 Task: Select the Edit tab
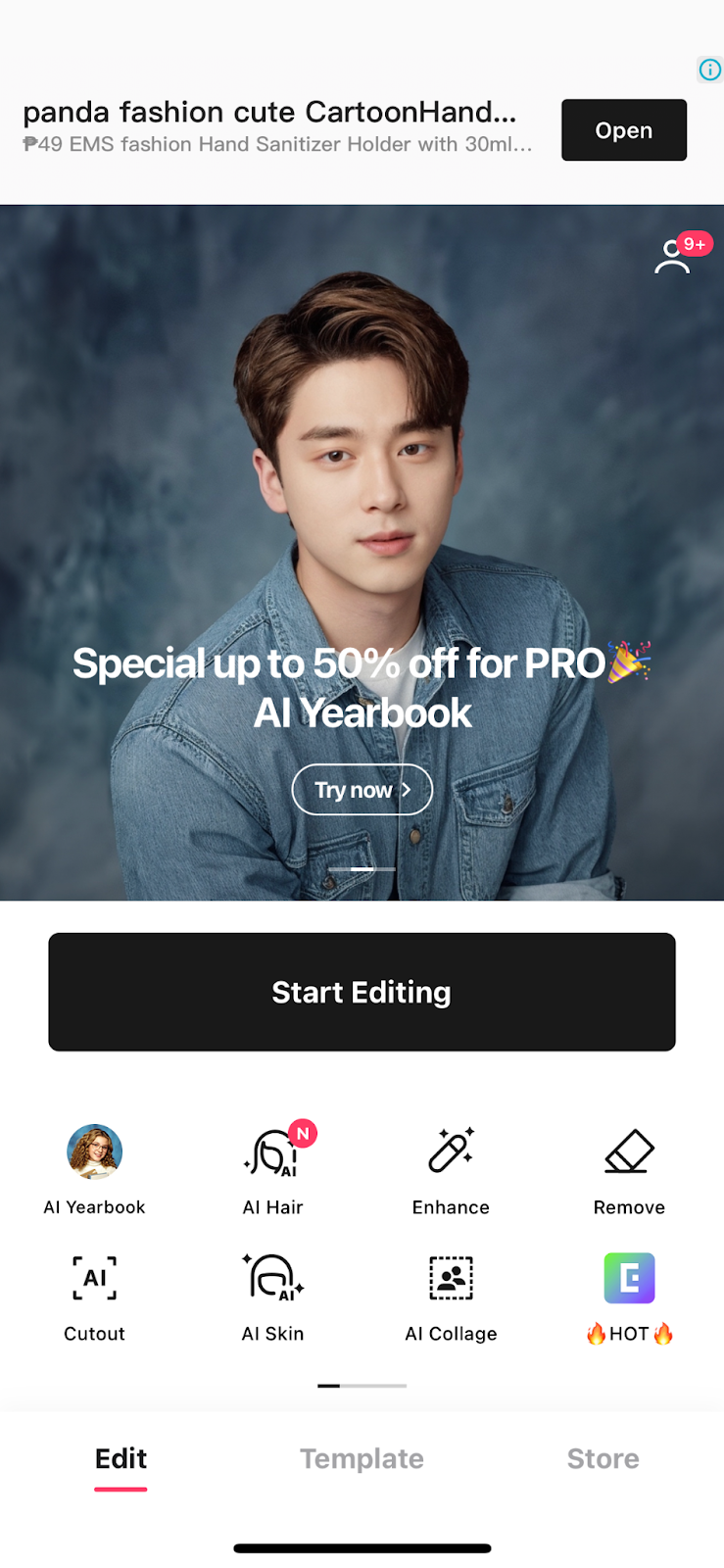coord(121,1458)
